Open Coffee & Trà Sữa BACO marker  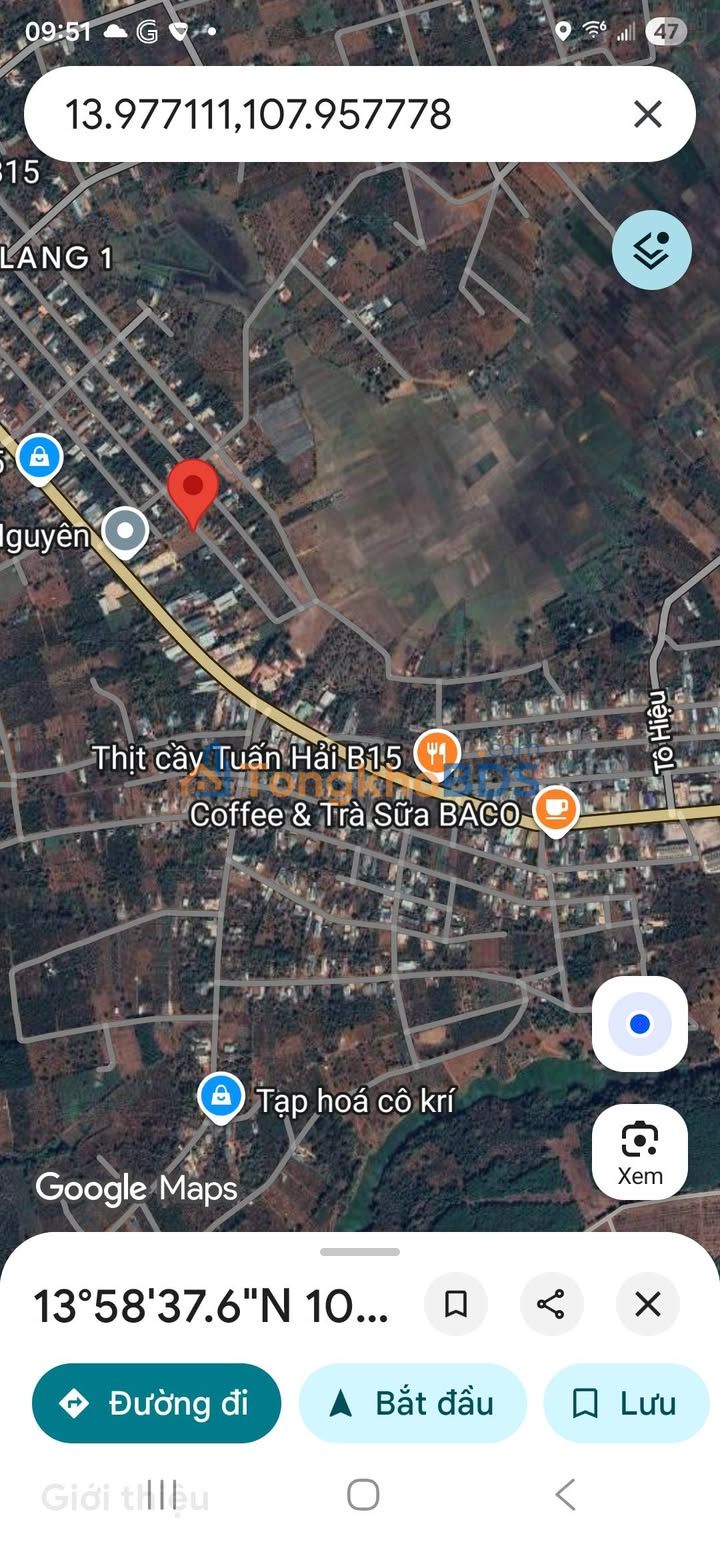556,811
